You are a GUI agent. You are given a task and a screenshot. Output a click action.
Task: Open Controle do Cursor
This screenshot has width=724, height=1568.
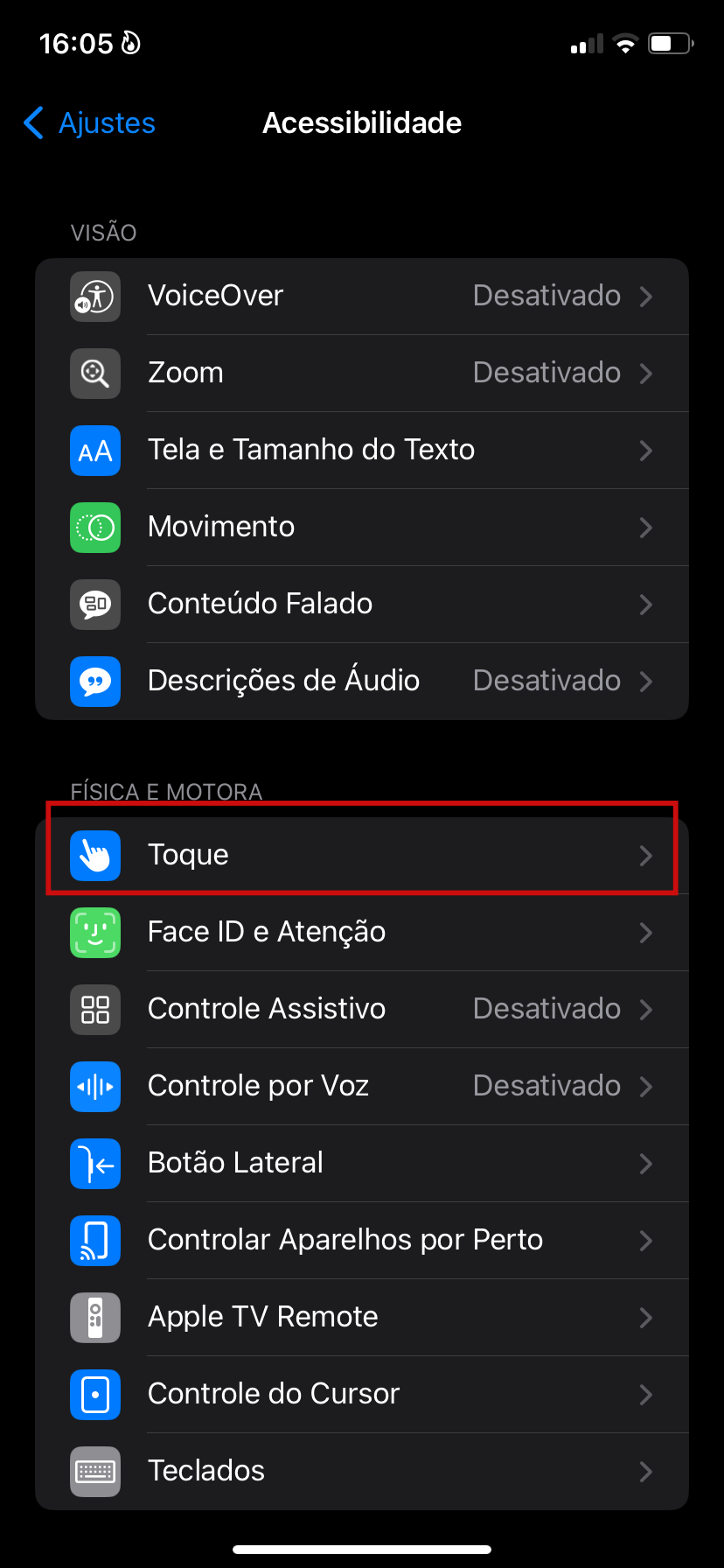tap(362, 1394)
